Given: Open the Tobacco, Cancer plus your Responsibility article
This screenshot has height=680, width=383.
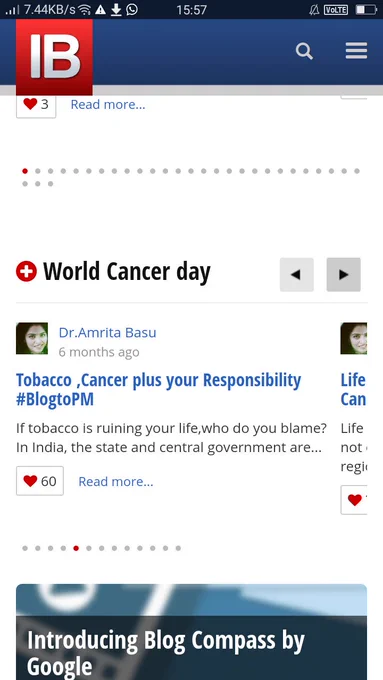Looking at the screenshot, I should click(x=158, y=389).
